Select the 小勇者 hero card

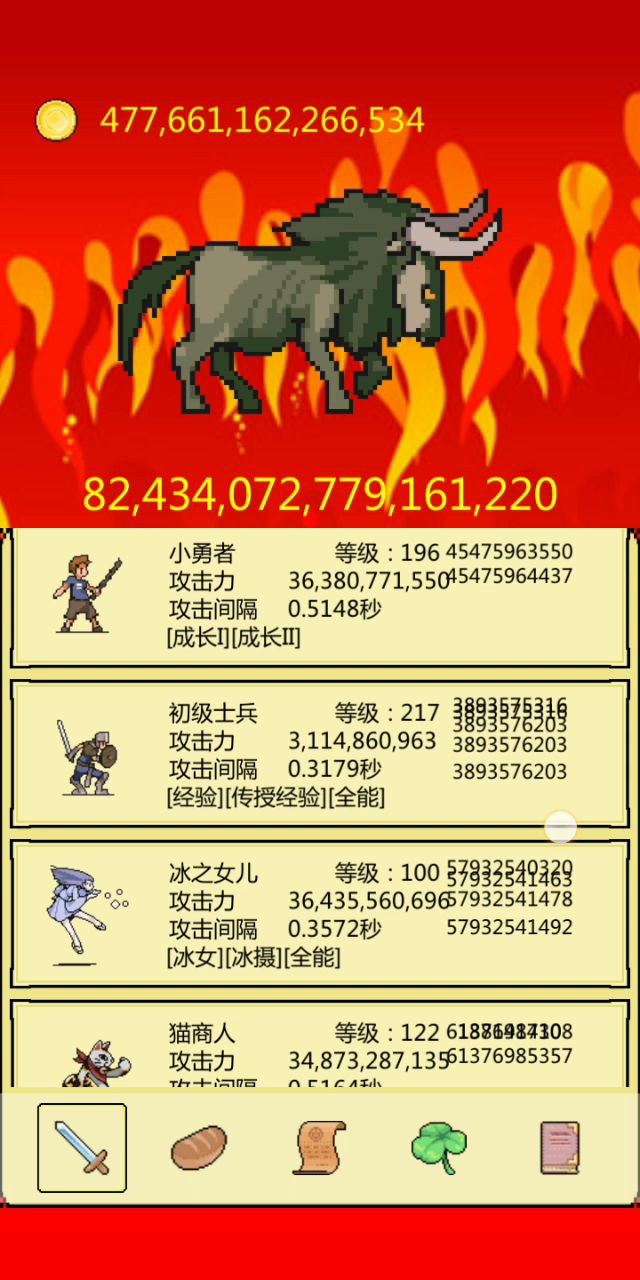320,598
